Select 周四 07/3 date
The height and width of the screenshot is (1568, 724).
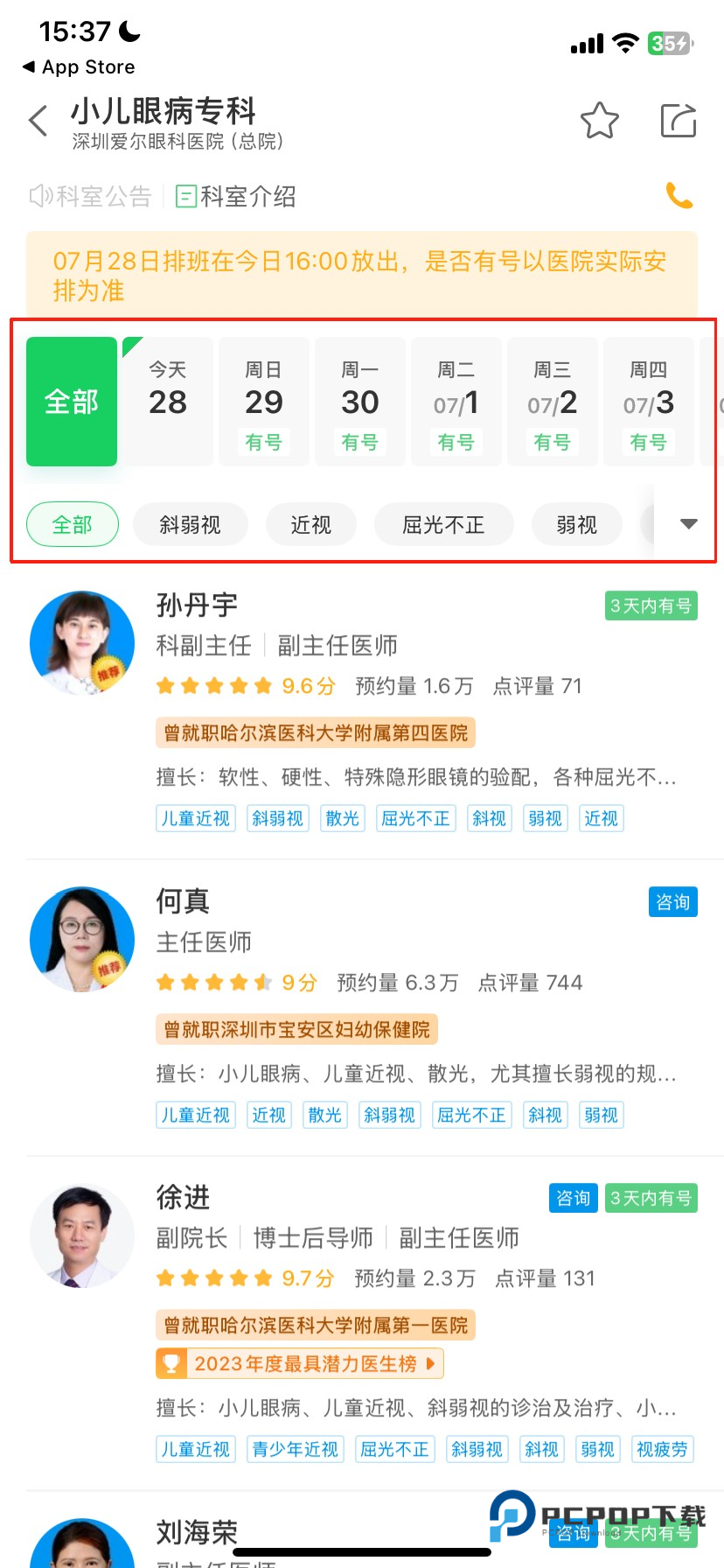click(x=649, y=401)
